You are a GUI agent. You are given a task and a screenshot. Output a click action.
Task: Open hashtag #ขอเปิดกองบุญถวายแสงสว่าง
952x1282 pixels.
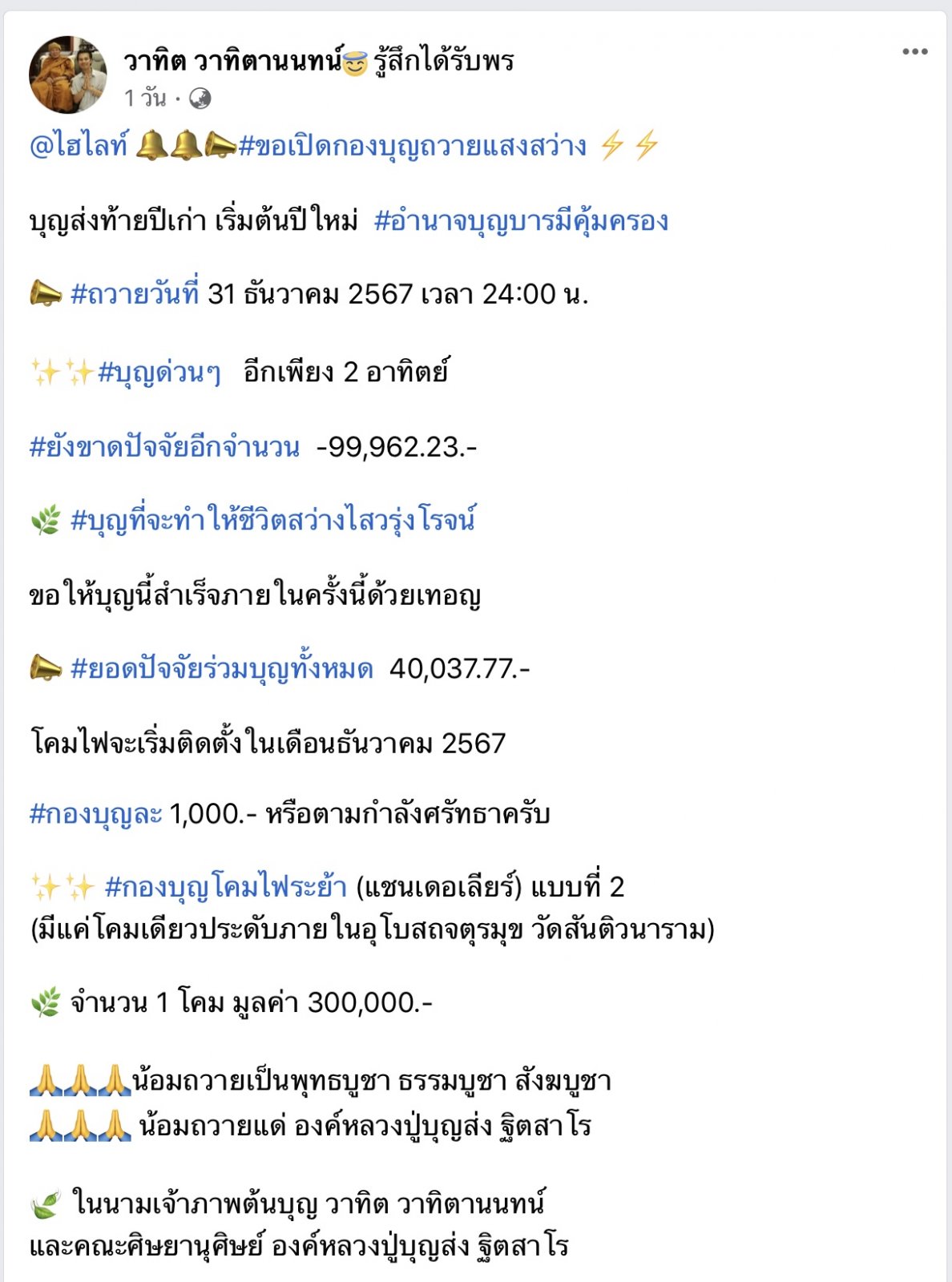tap(412, 146)
